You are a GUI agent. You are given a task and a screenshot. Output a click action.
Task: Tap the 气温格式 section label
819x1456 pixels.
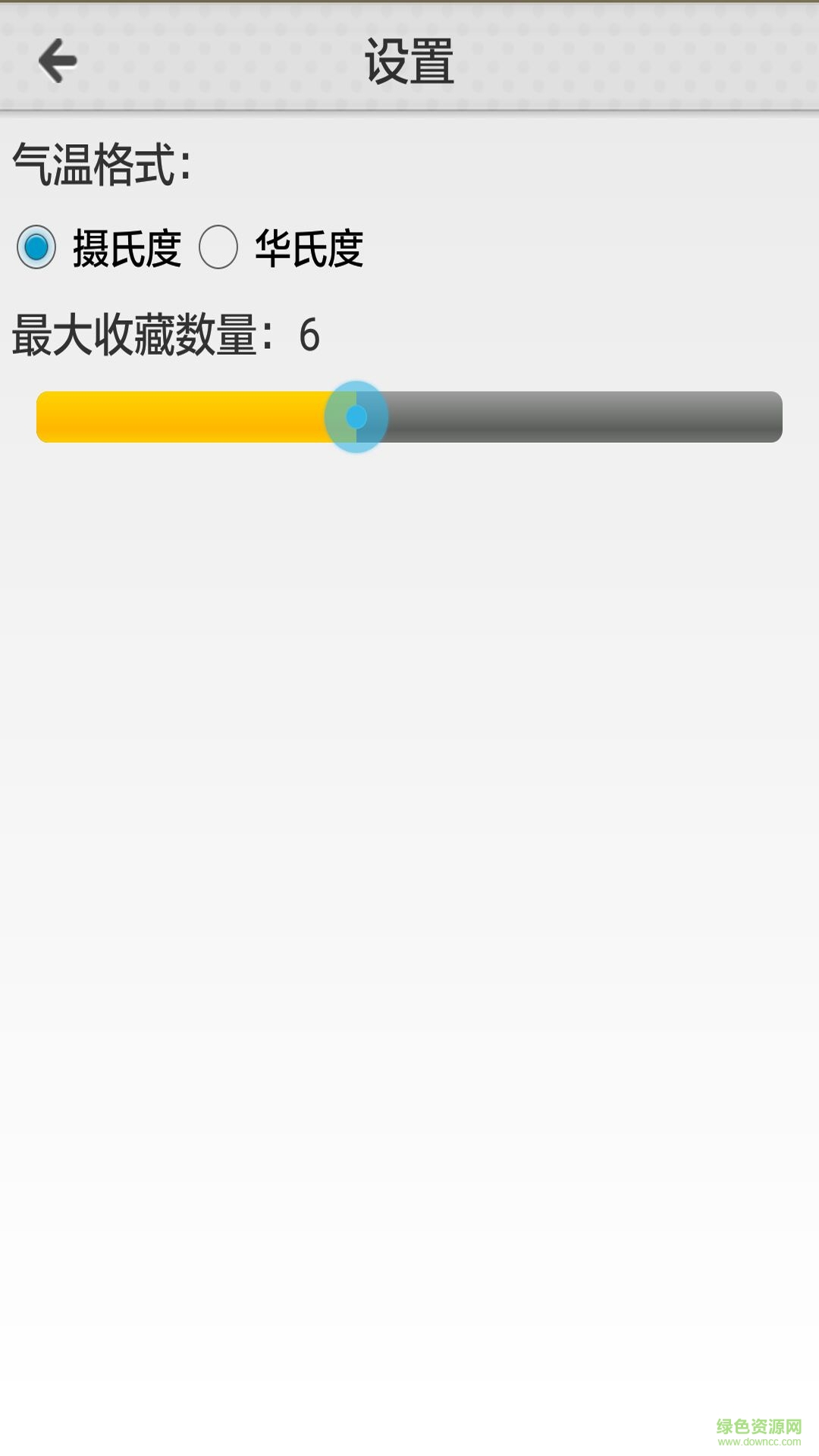point(99,162)
